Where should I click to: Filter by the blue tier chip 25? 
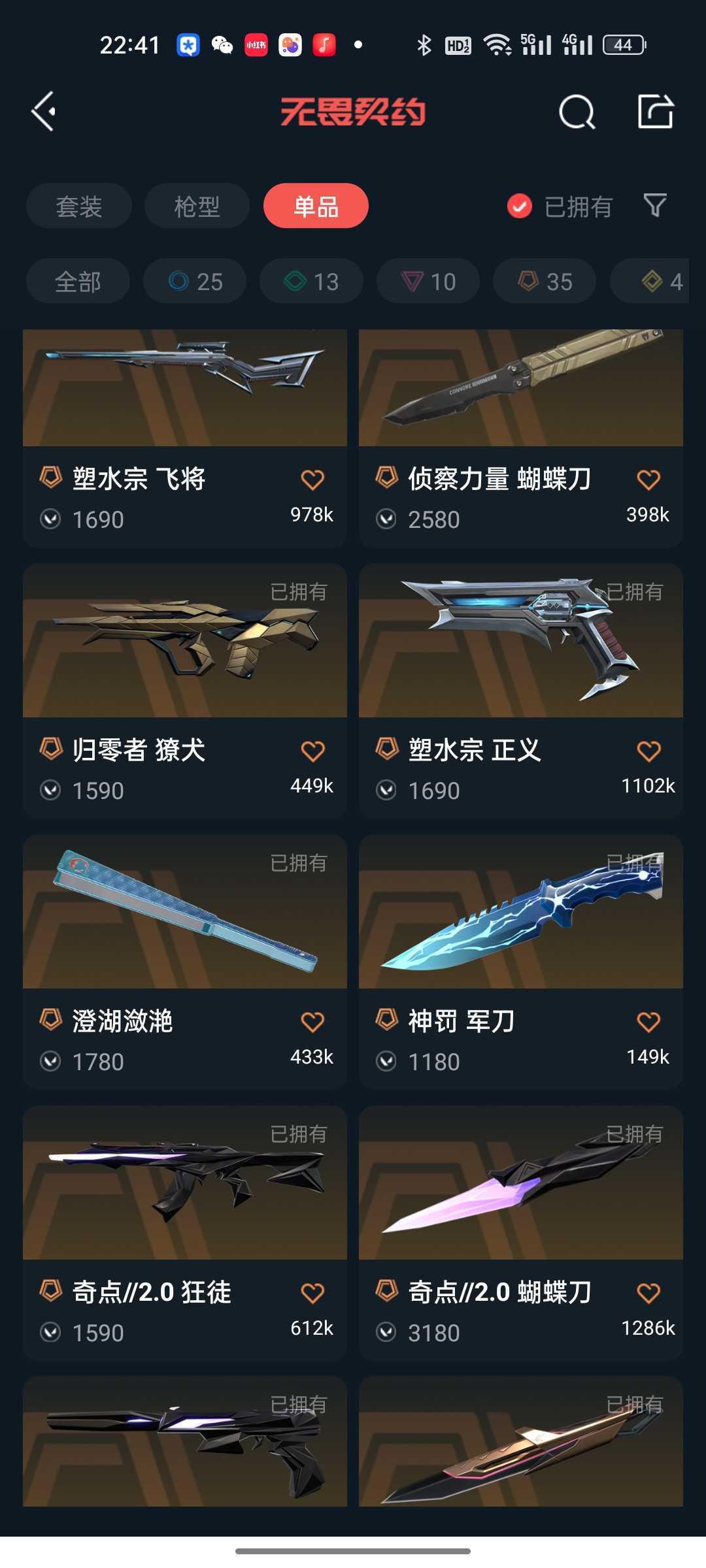(x=195, y=282)
